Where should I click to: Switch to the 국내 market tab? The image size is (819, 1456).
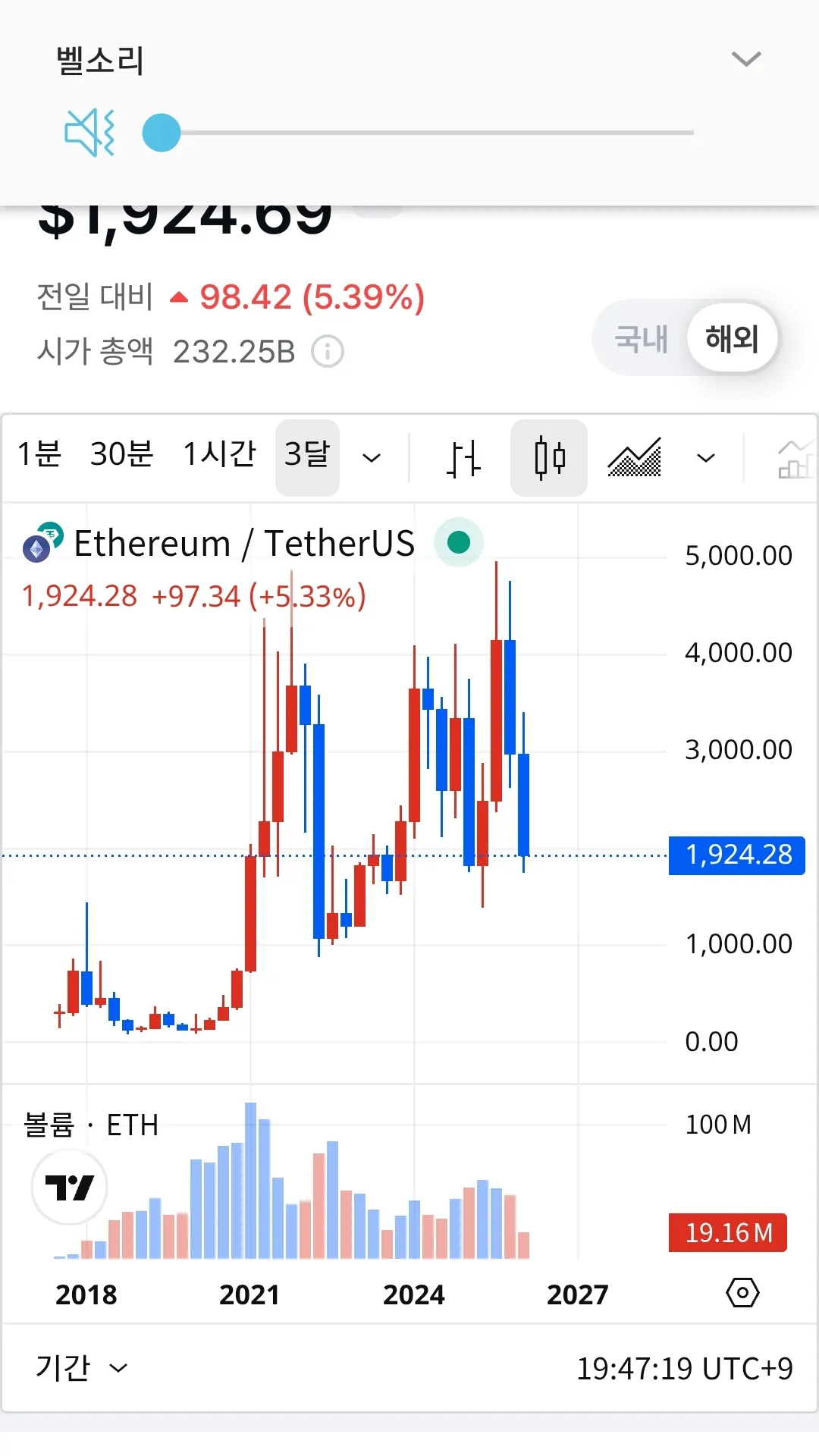[642, 338]
